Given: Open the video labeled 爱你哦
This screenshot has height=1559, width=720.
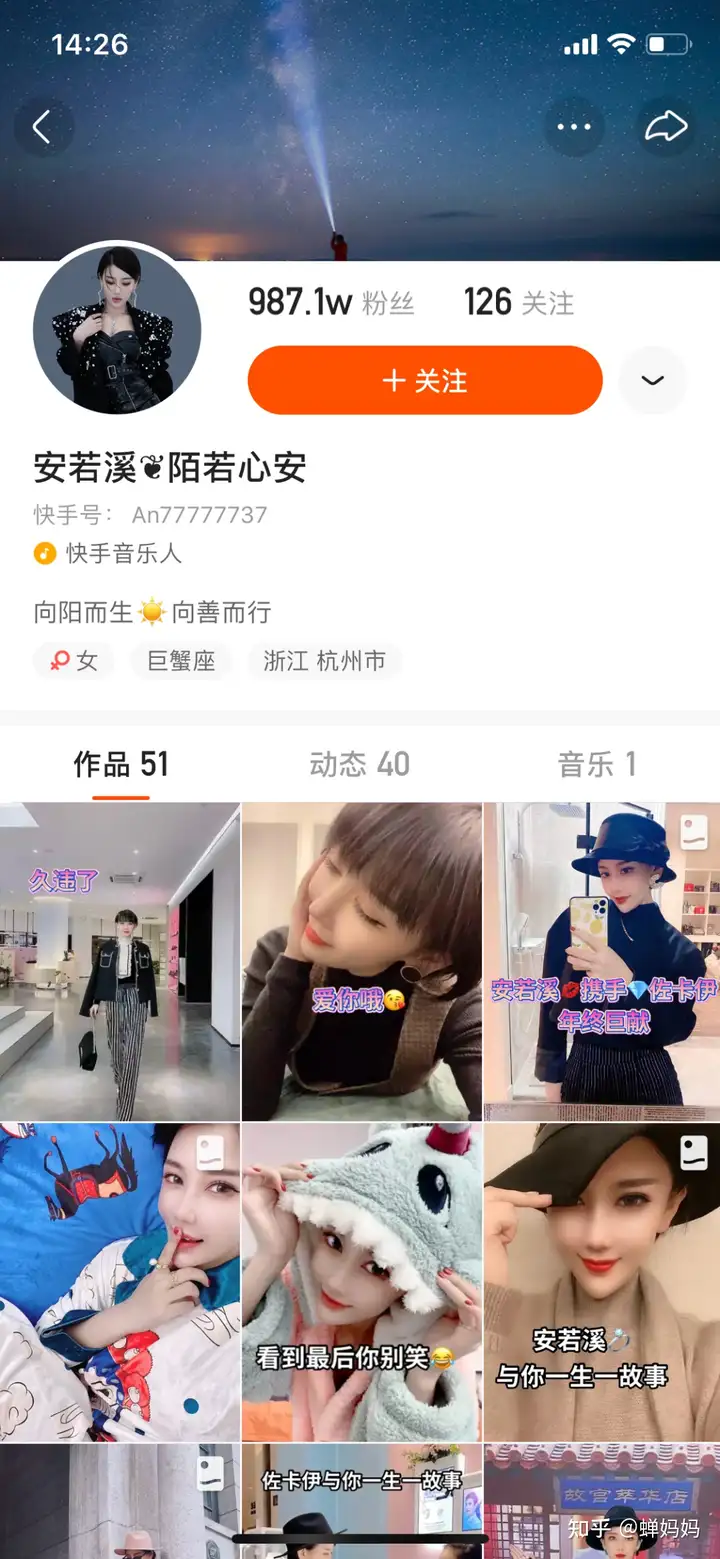Looking at the screenshot, I should (x=361, y=961).
